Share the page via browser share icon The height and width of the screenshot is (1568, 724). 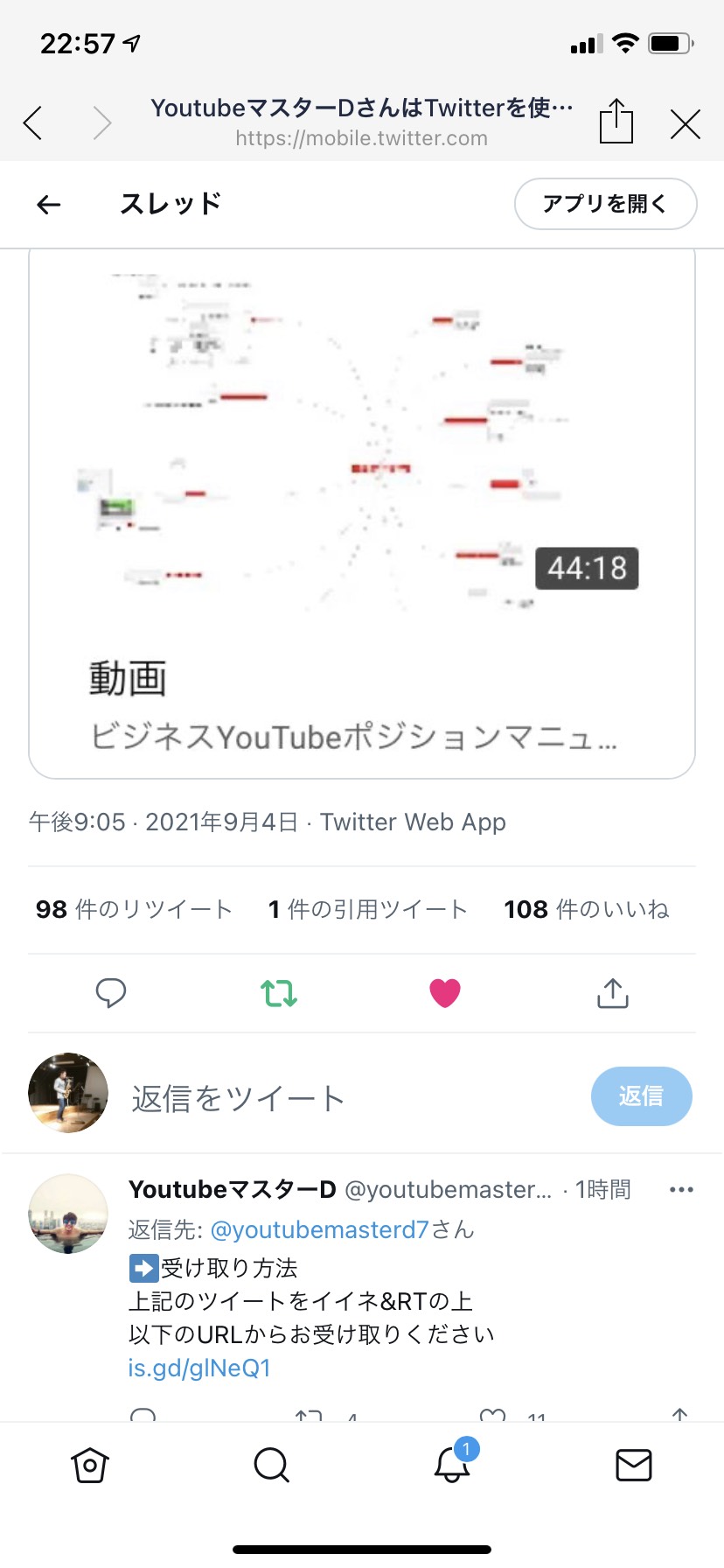[x=616, y=122]
